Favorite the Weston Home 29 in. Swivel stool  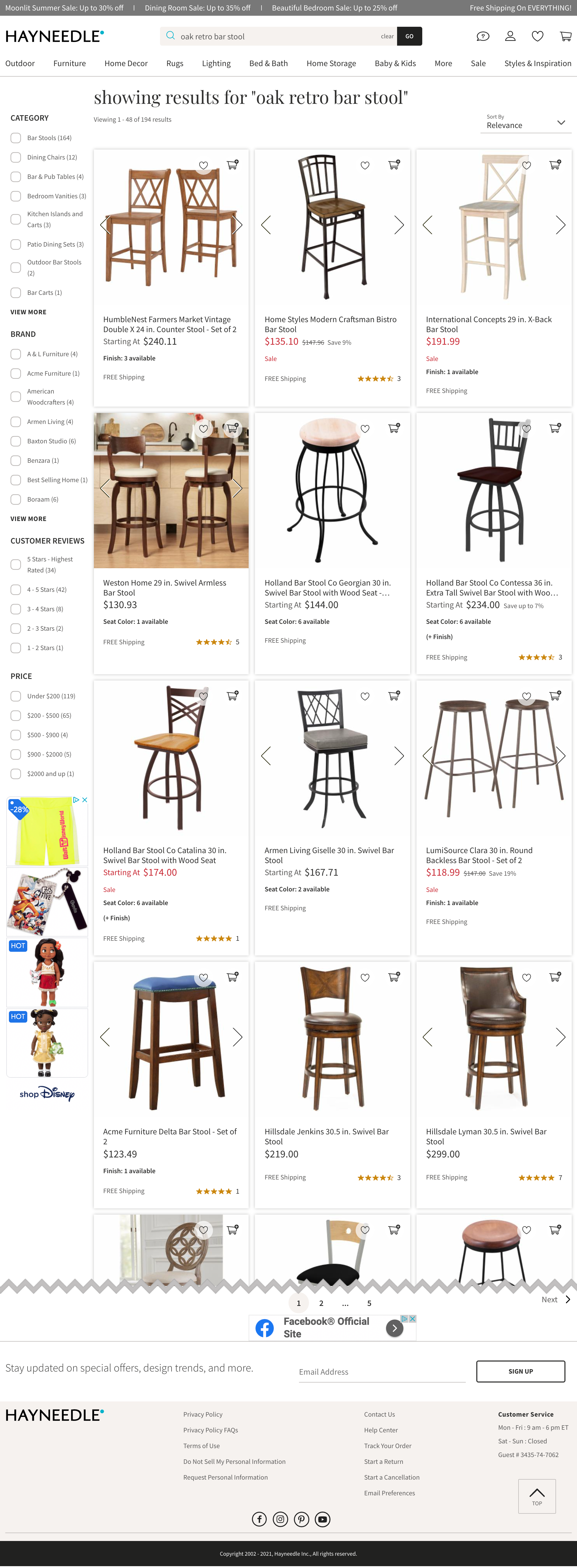(203, 428)
